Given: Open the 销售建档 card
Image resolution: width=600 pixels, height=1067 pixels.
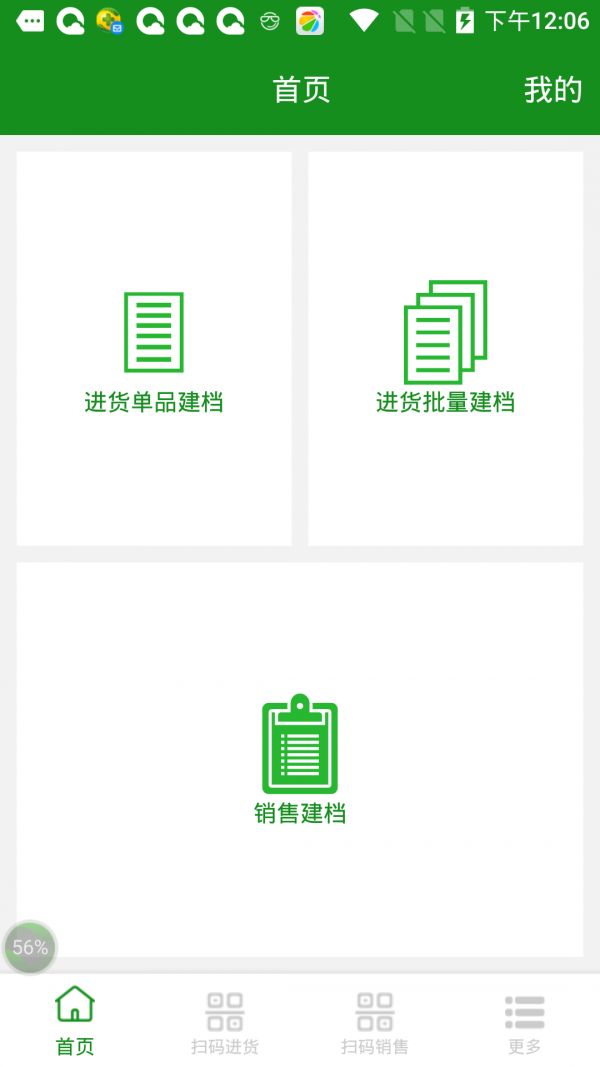Looking at the screenshot, I should pos(300,758).
